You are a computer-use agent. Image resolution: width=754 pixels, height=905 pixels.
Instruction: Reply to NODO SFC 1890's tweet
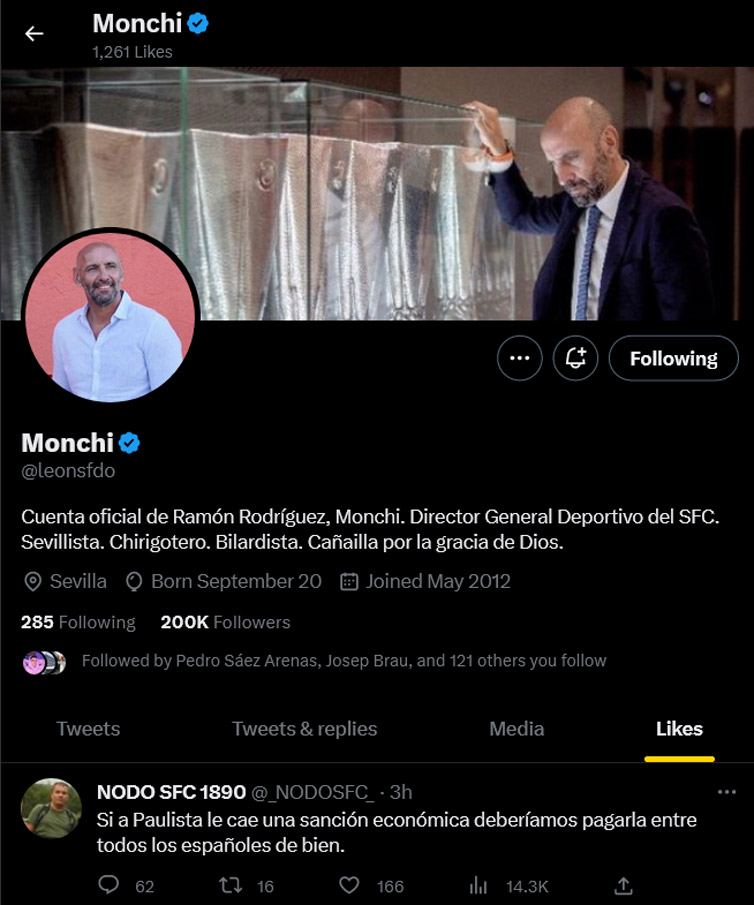[x=110, y=885]
